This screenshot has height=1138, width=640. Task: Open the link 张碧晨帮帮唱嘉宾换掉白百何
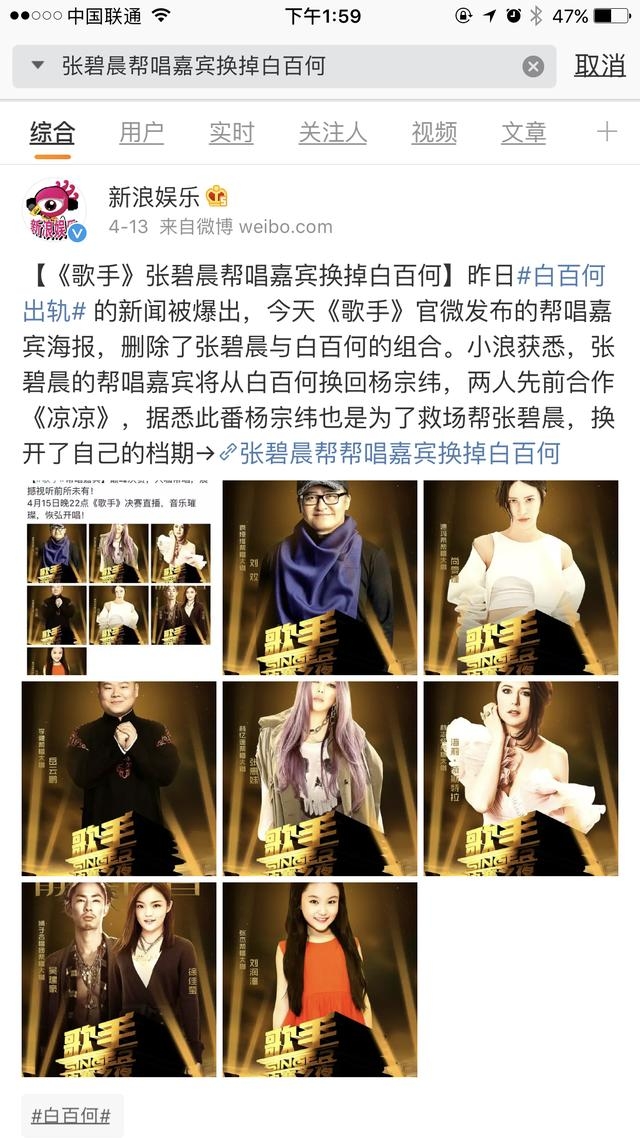398,452
